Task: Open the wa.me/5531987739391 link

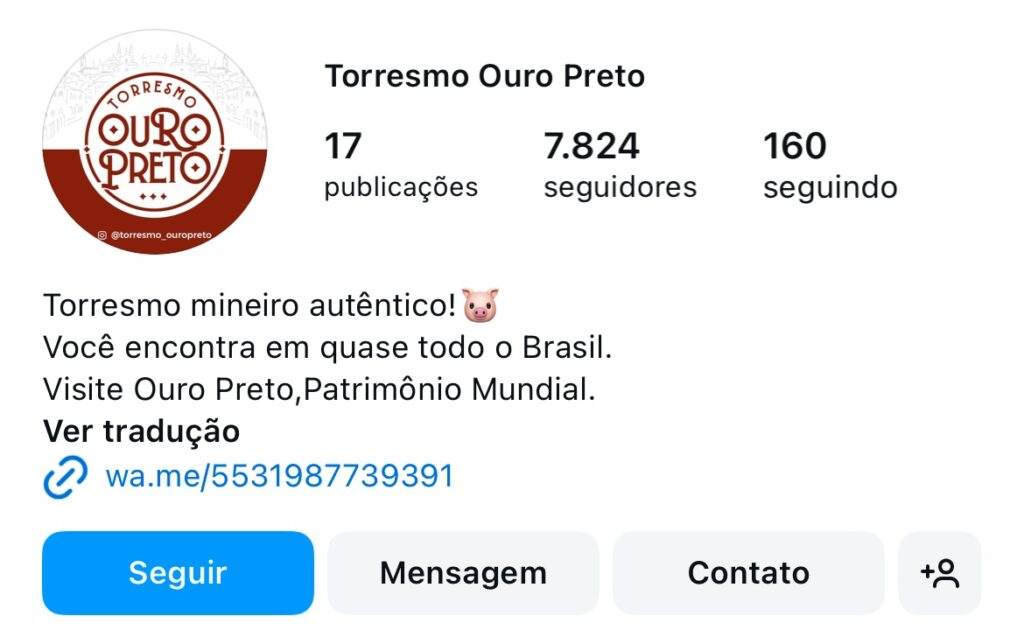Action: coord(279,476)
